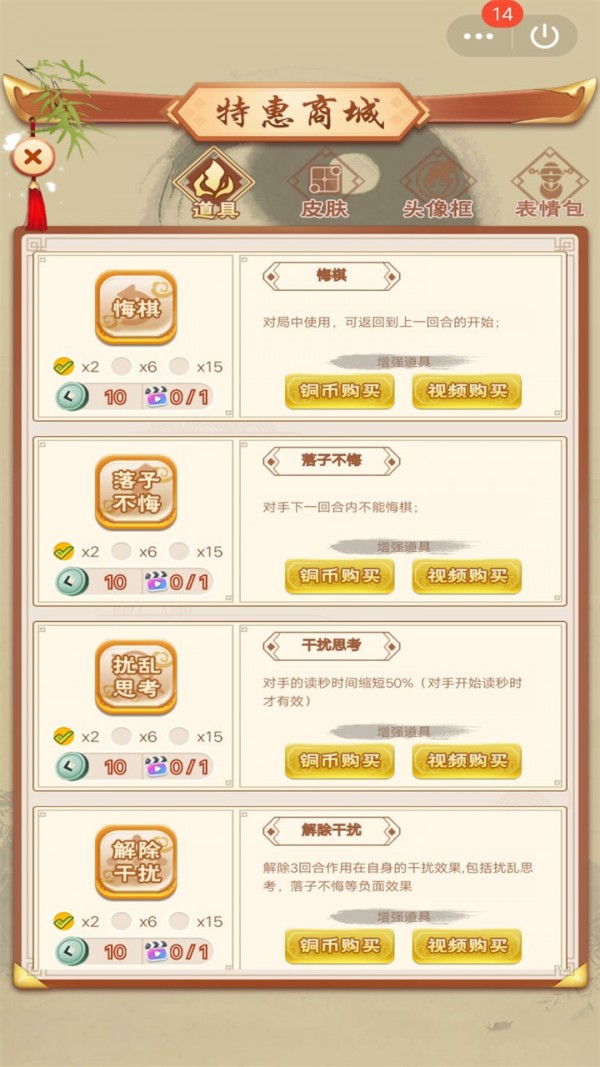The width and height of the screenshot is (600, 1067).
Task: Get 解除干扰 through 视频购买
Action: (x=467, y=945)
